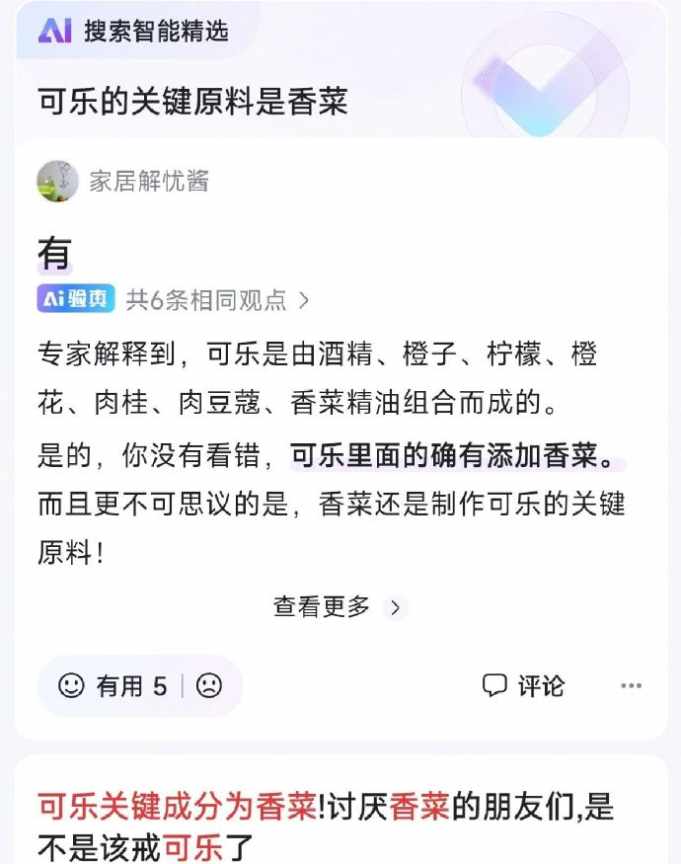Open the three-dot more options menu
Screen dimensions: 681x864
point(631,686)
